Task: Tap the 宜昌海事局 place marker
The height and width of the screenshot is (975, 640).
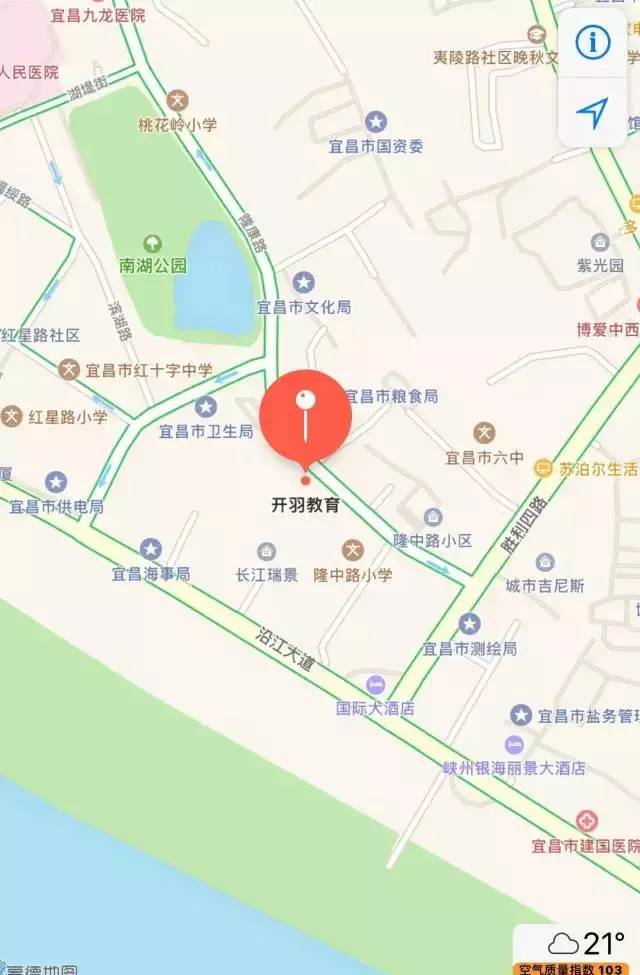Action: 151,549
